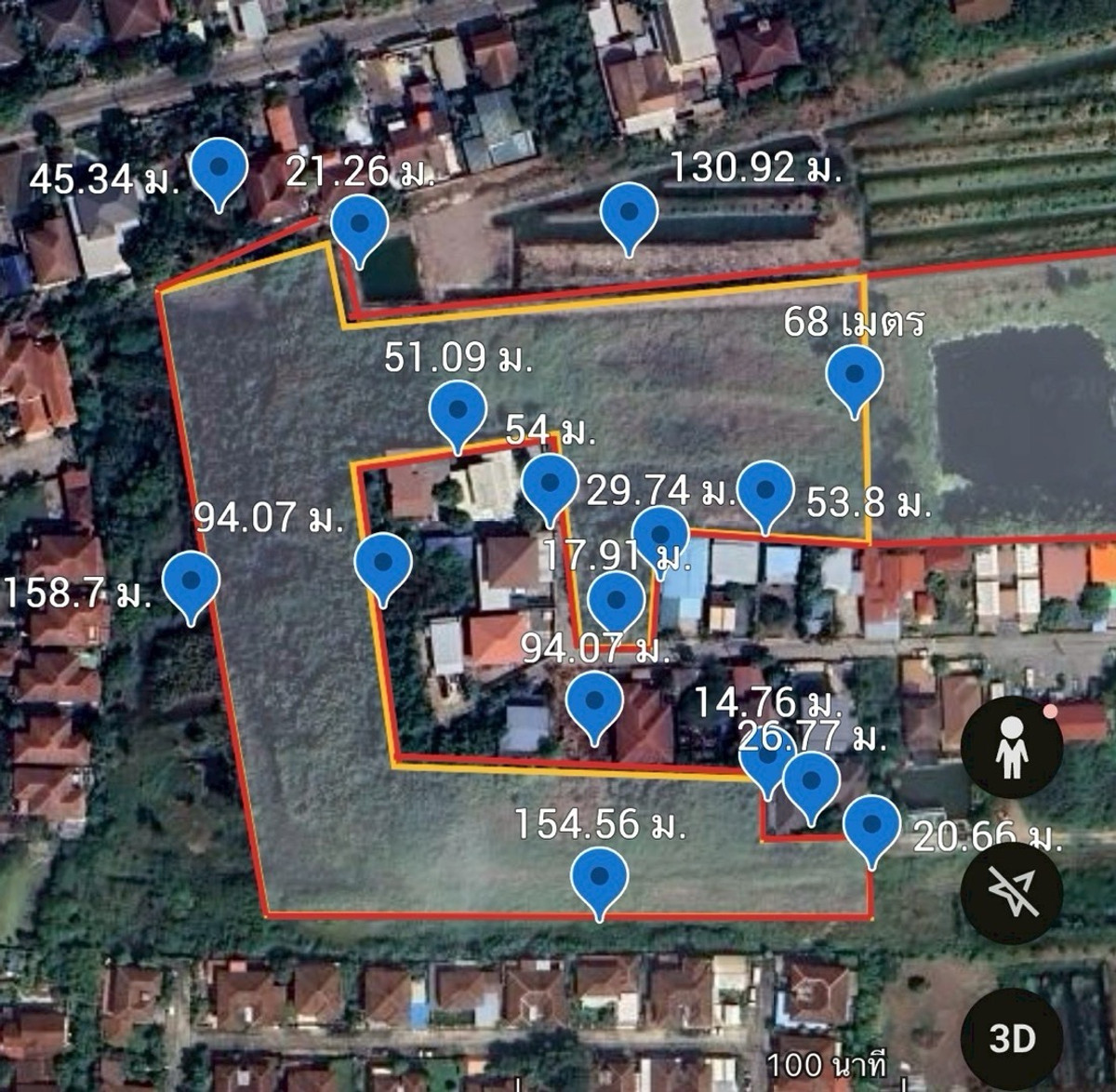Image resolution: width=1116 pixels, height=1092 pixels.
Task: Switch the map to 3D view
Action: coord(1011,1036)
